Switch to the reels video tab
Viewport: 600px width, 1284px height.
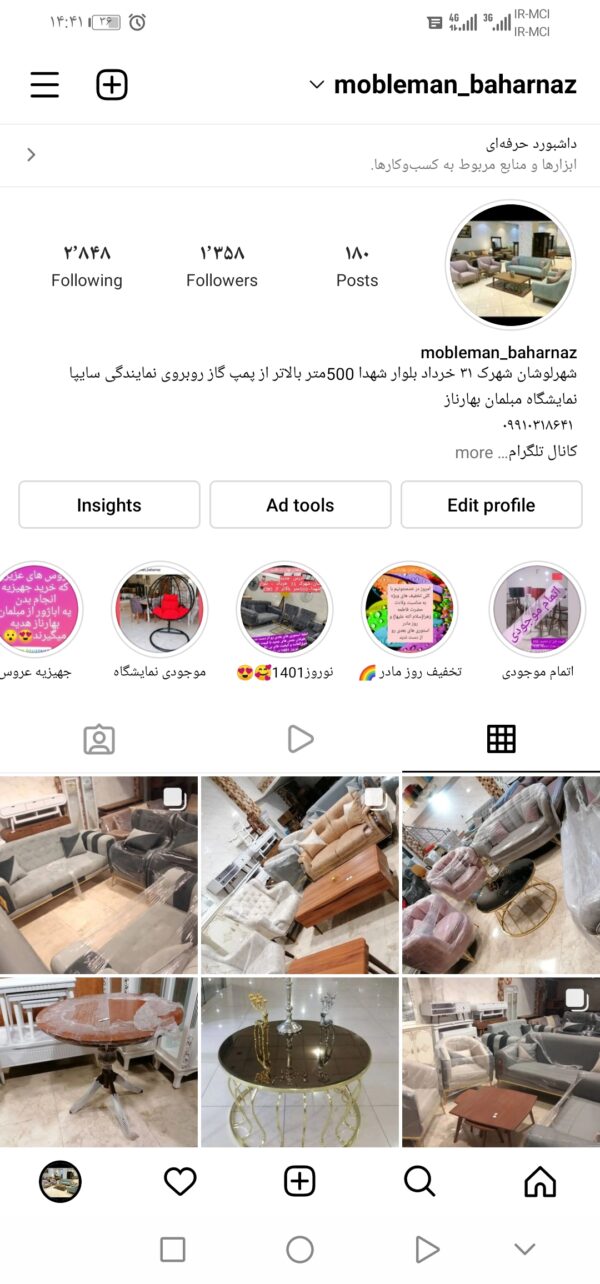point(300,739)
